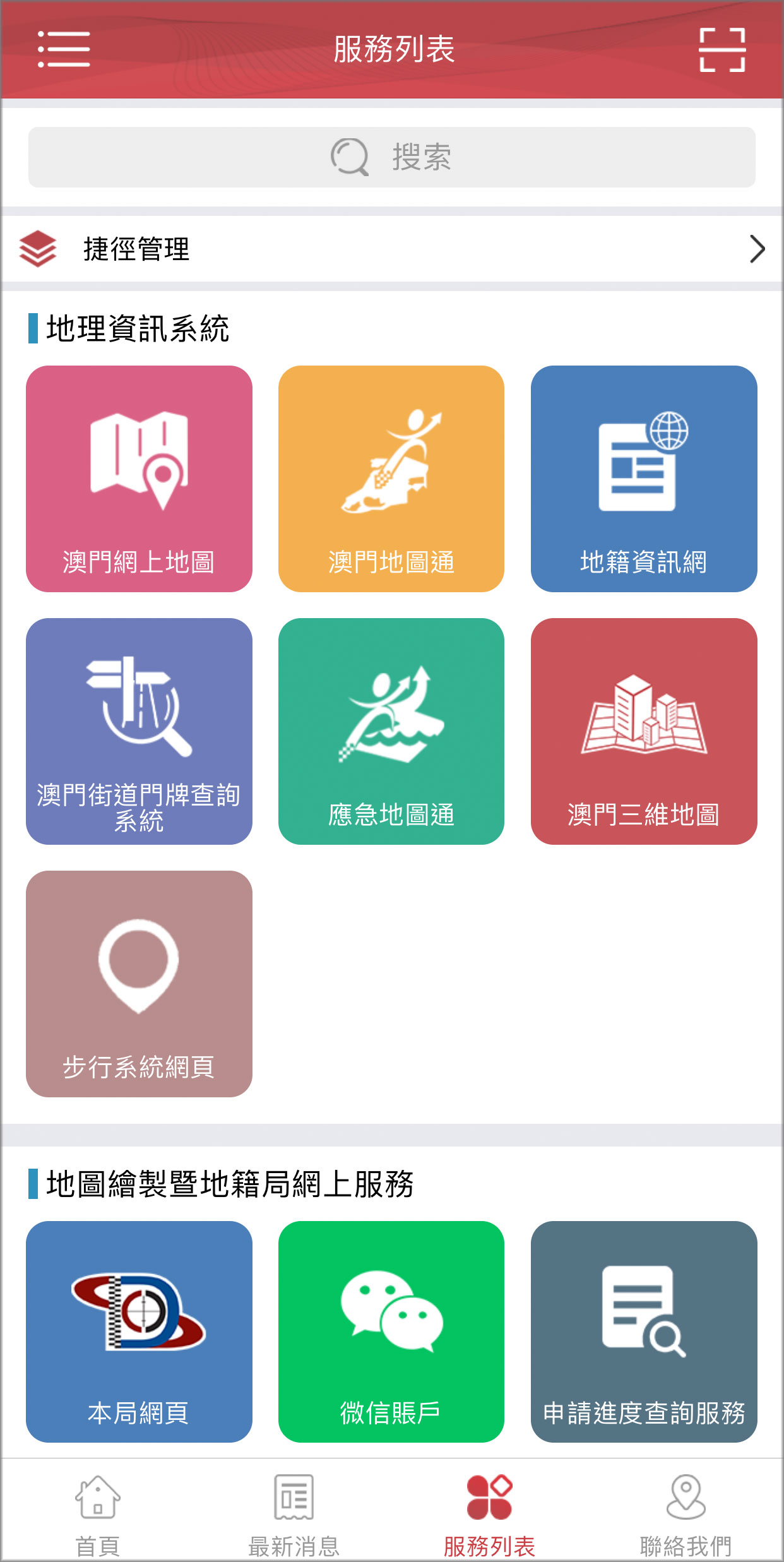Launch 澳門地圖通 service
The width and height of the screenshot is (784, 1562).
tap(391, 479)
